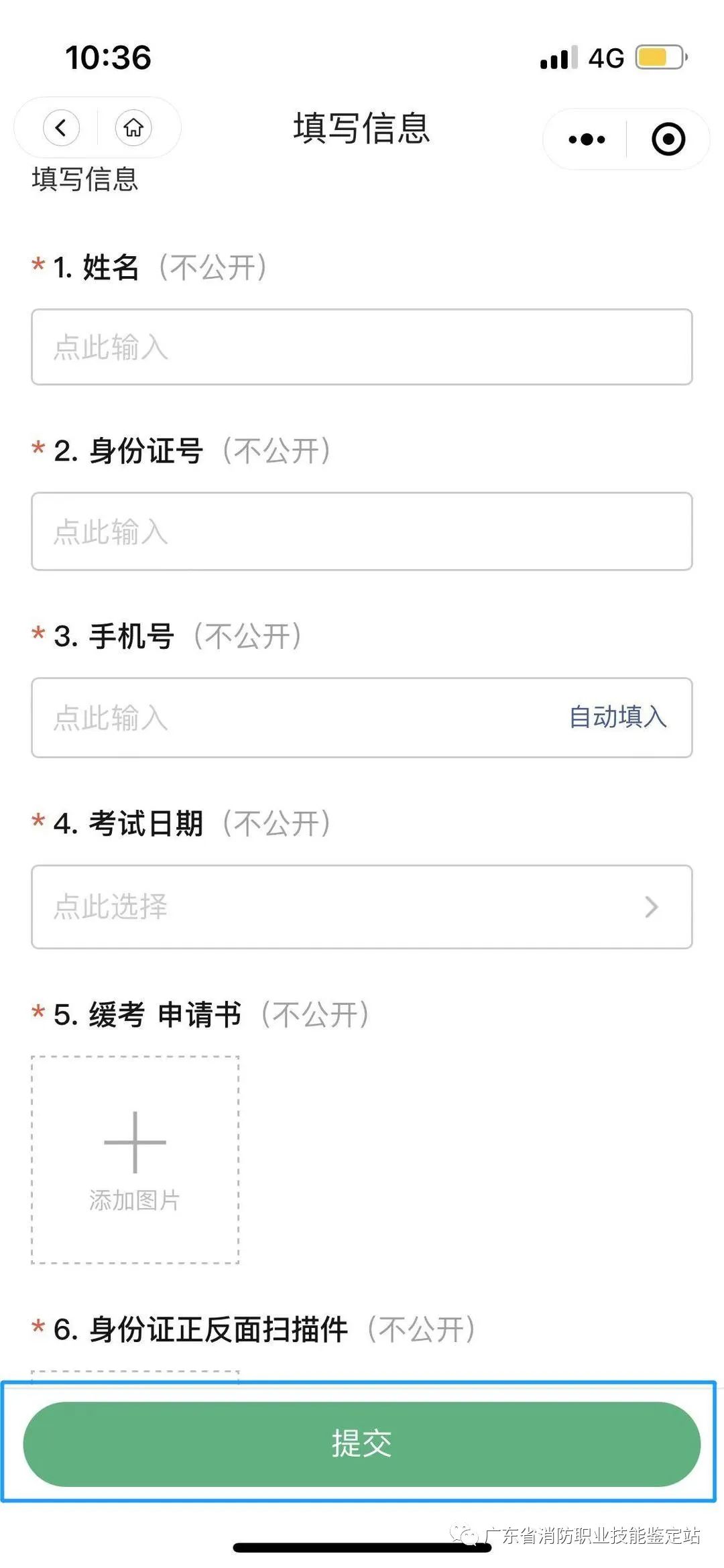Open the three-dot more menu
Viewport: 724px width, 1568px height.
pyautogui.click(x=587, y=139)
